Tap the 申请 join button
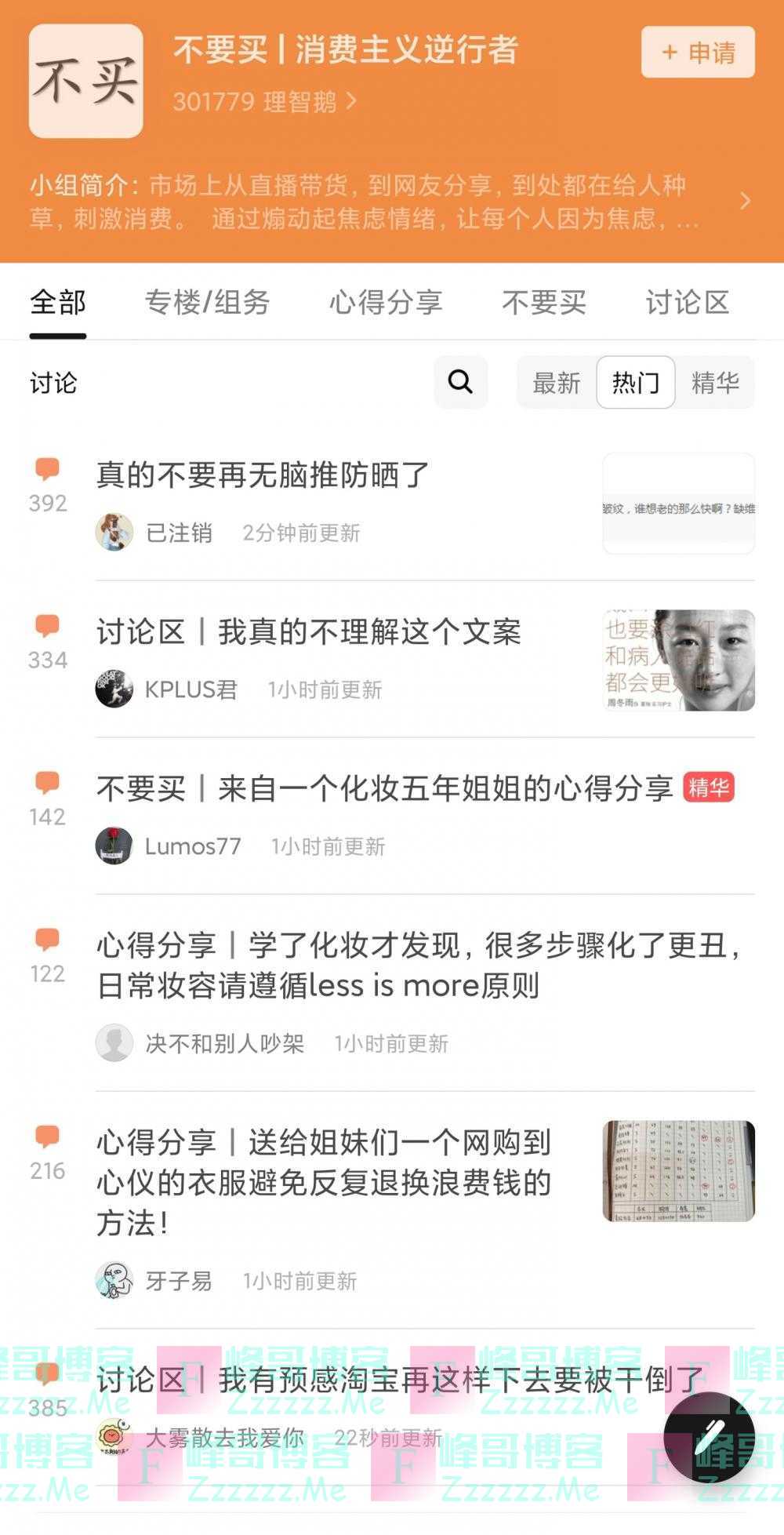This screenshot has height=1535, width=784. 698,53
